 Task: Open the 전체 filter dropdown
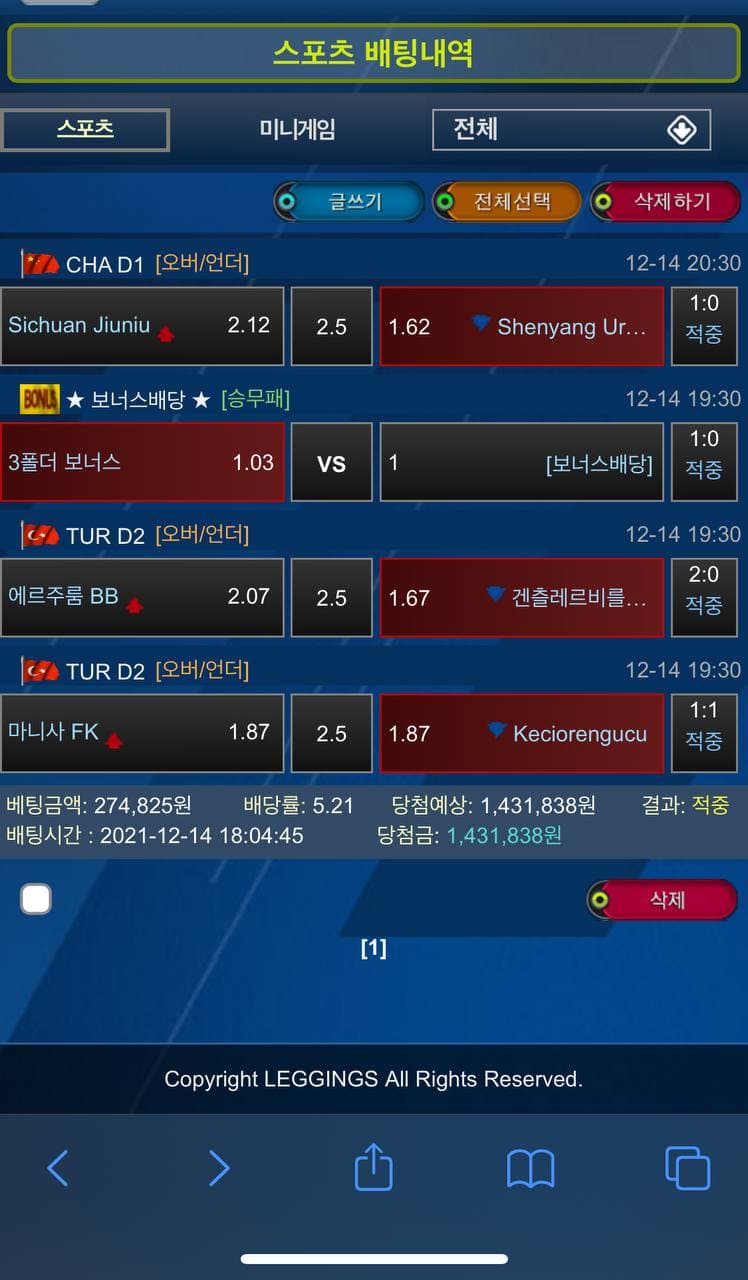[571, 130]
